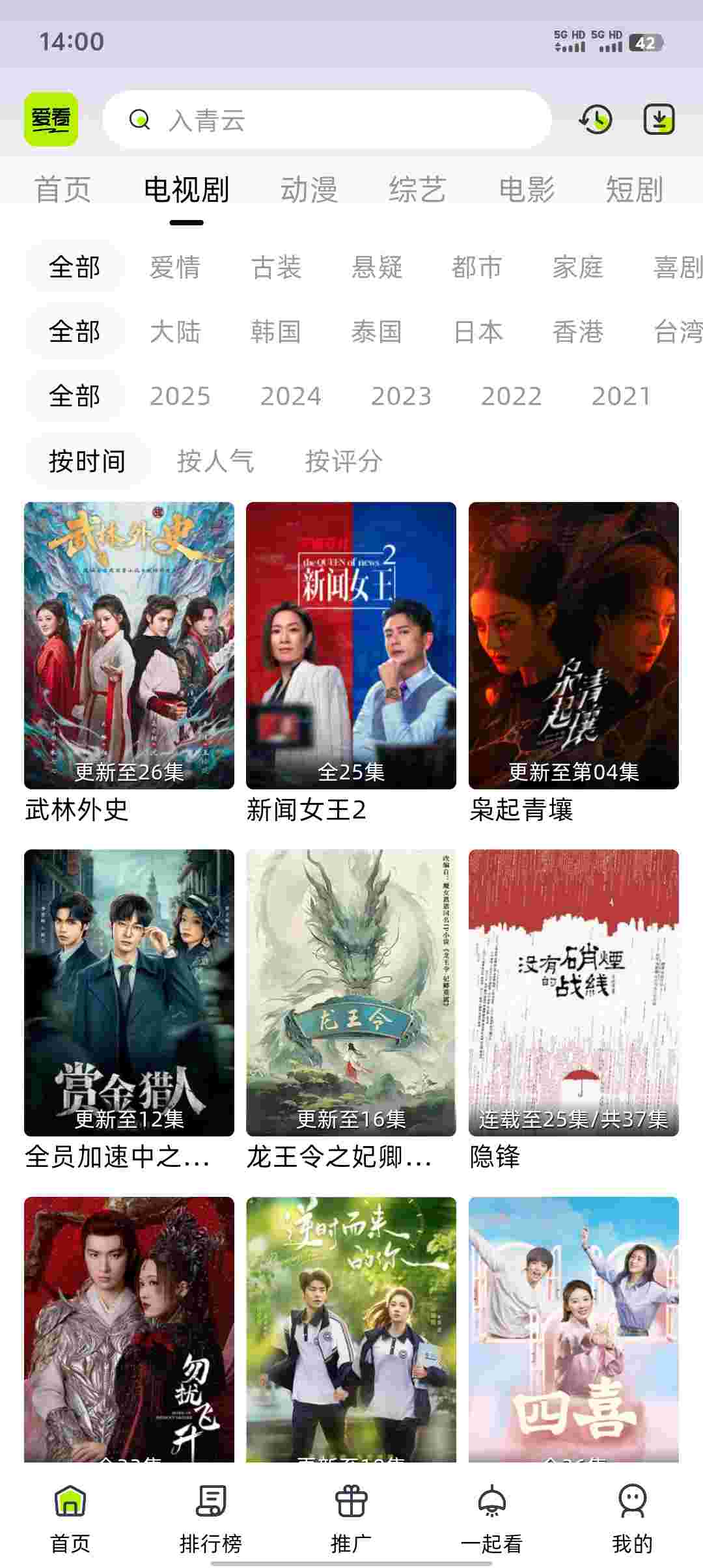Open the watch history icon
703x1568 pixels.
pos(596,120)
